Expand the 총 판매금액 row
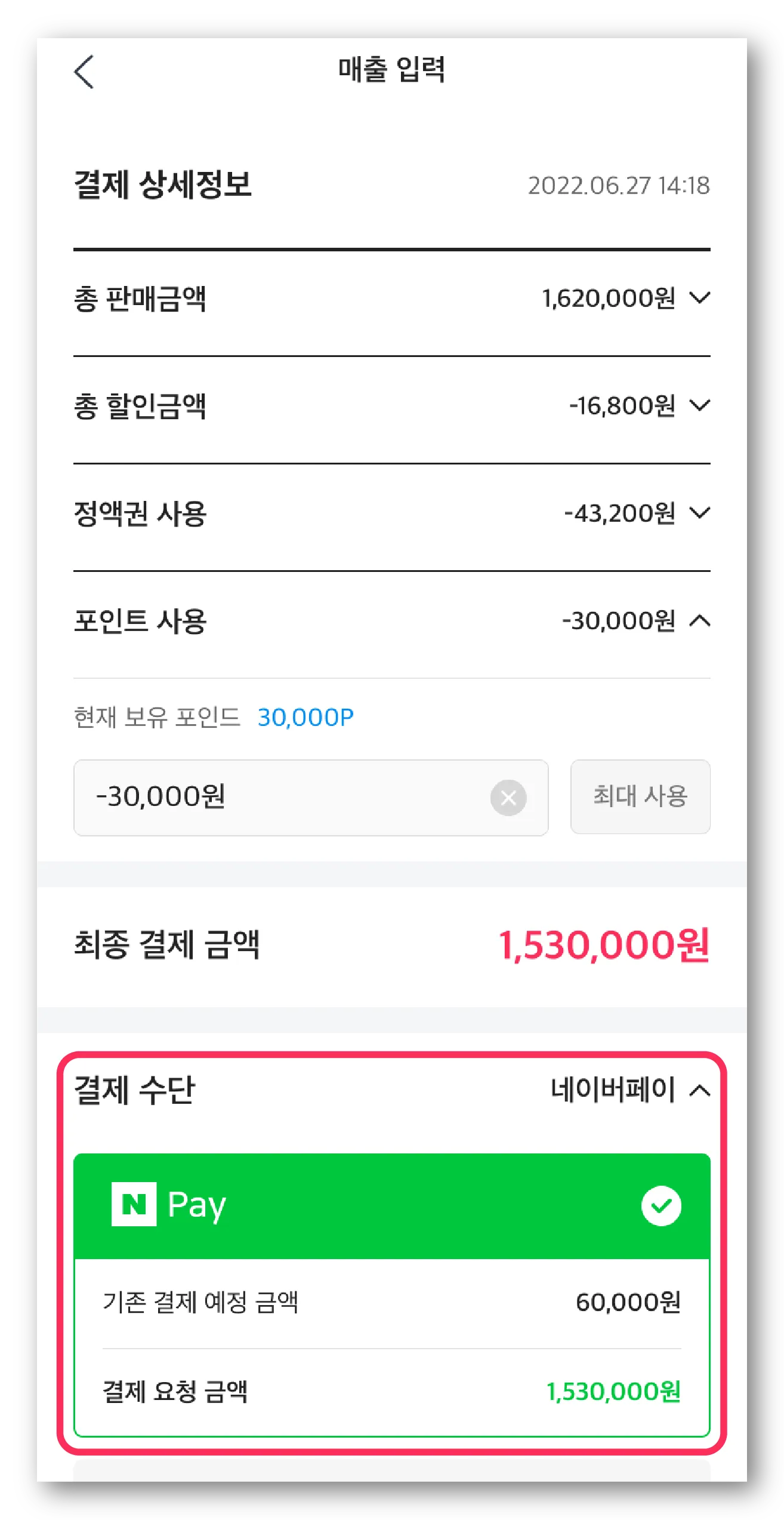Viewport: 784px width, 1520px height. [699, 297]
